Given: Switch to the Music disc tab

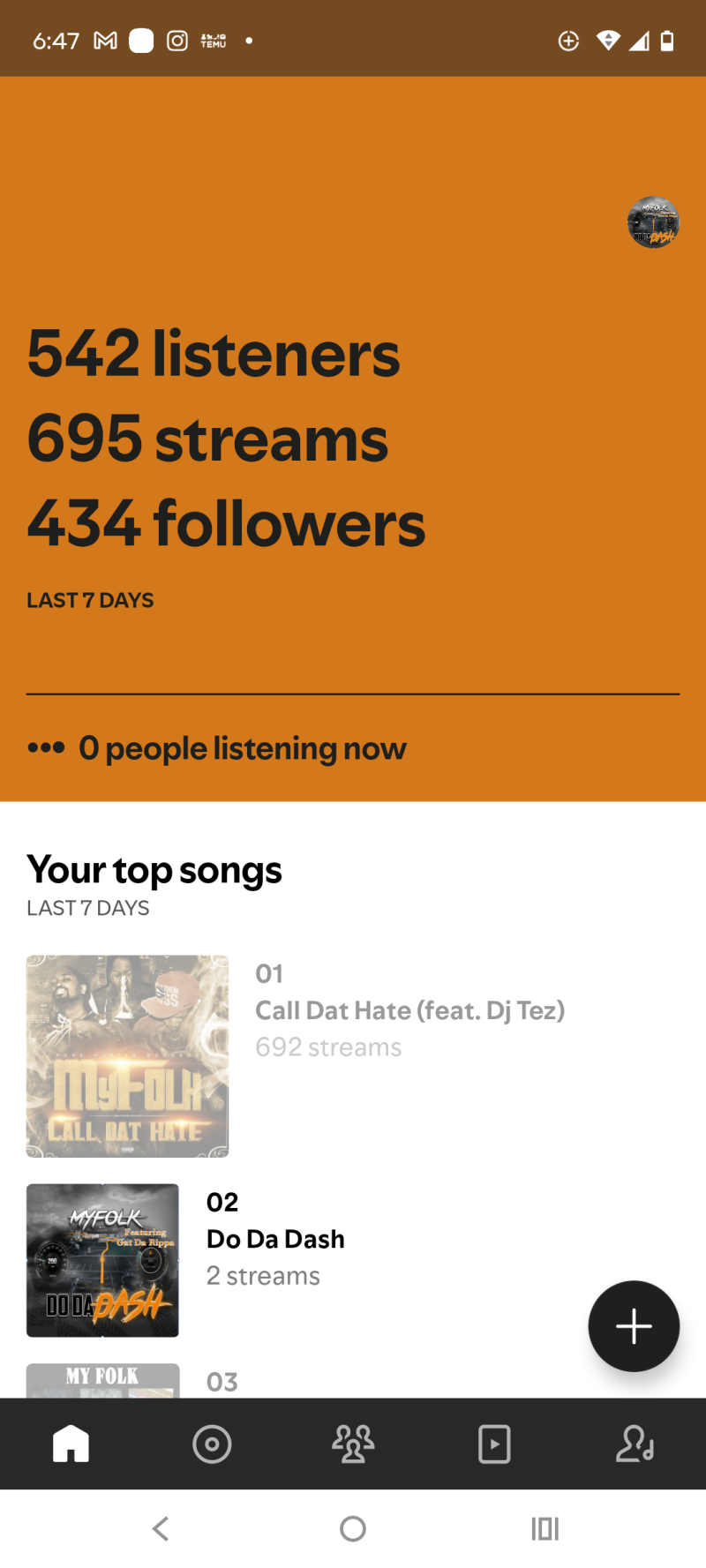Looking at the screenshot, I should point(212,1444).
